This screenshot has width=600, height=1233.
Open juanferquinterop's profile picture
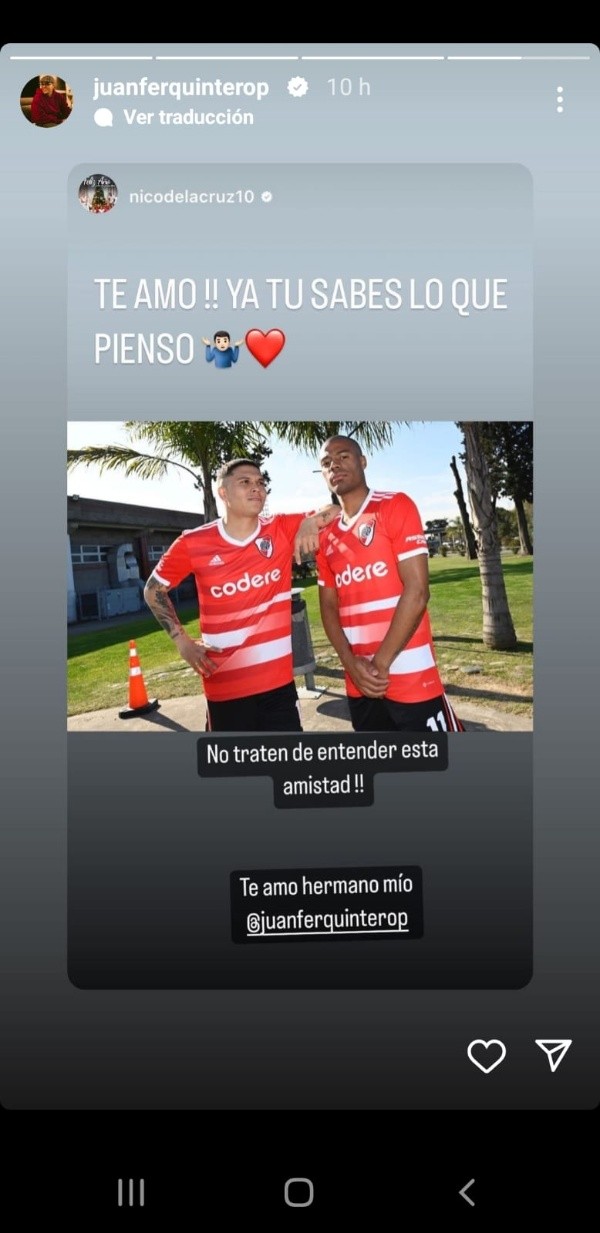46,101
